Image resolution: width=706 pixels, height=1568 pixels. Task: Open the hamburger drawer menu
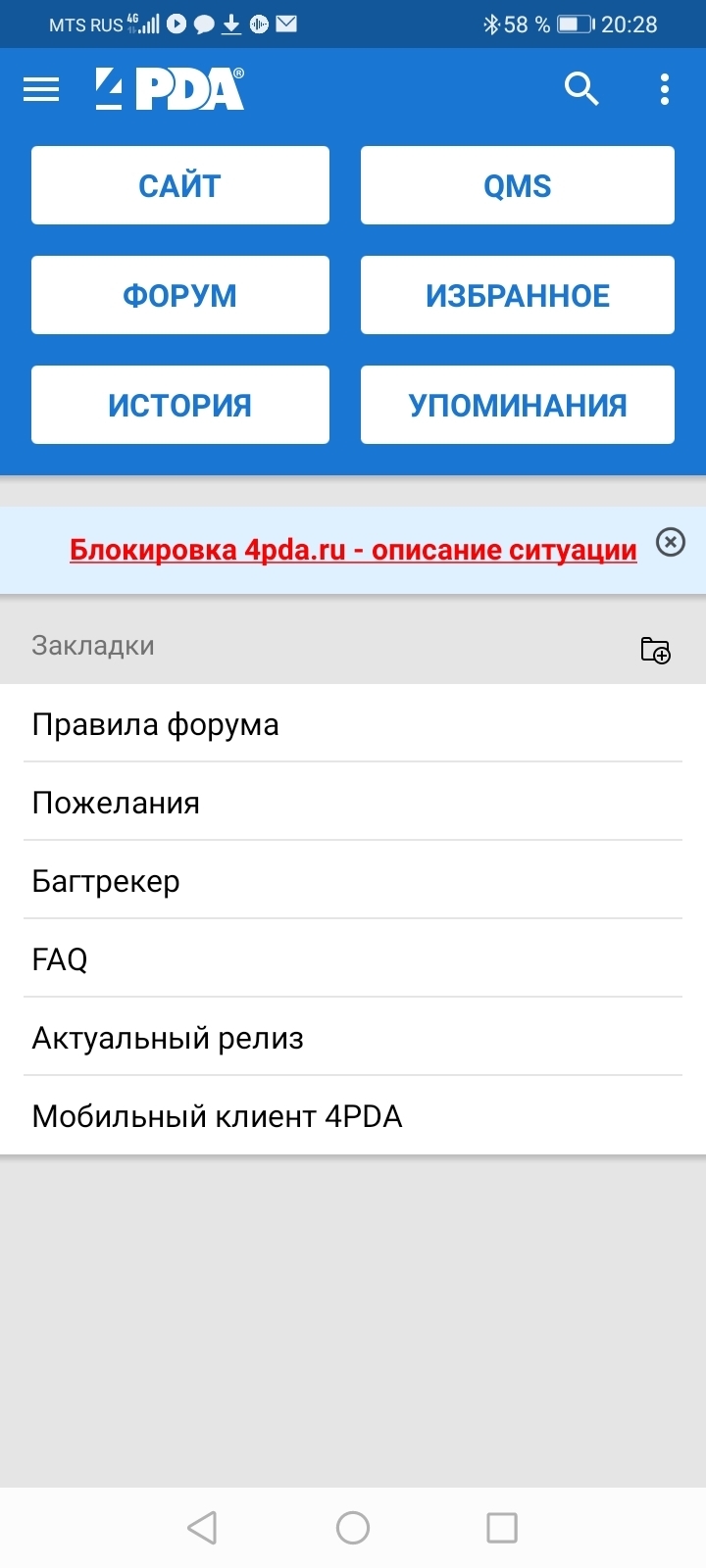[x=41, y=89]
